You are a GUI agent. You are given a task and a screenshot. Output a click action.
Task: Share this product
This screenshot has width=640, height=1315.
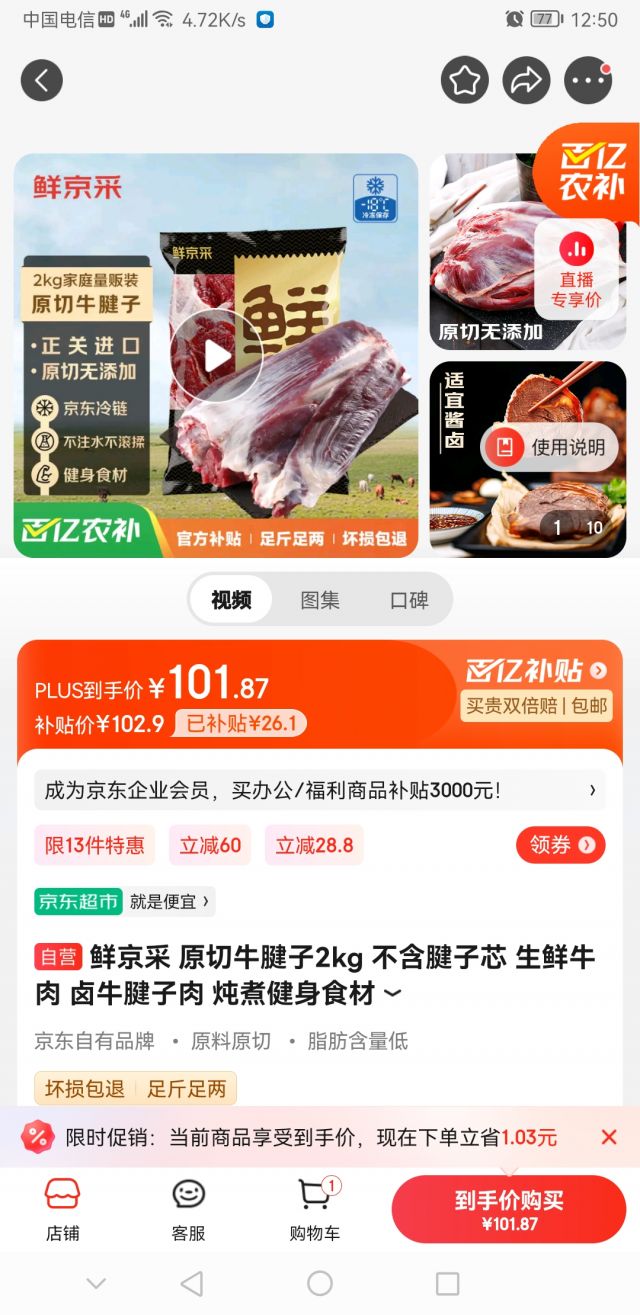coord(526,81)
